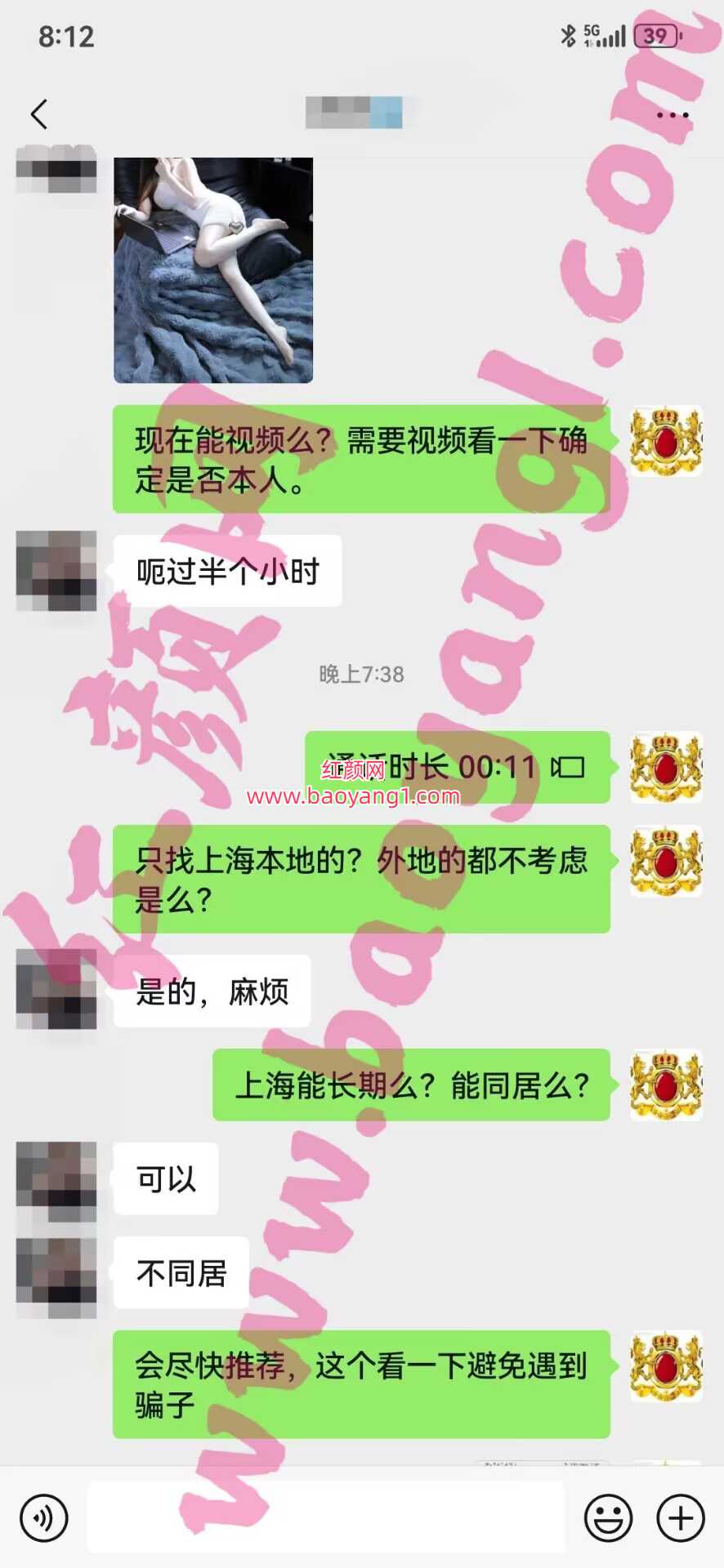Open the sender's crown crest avatar profile
The height and width of the screenshot is (1568, 724).
coord(666,442)
